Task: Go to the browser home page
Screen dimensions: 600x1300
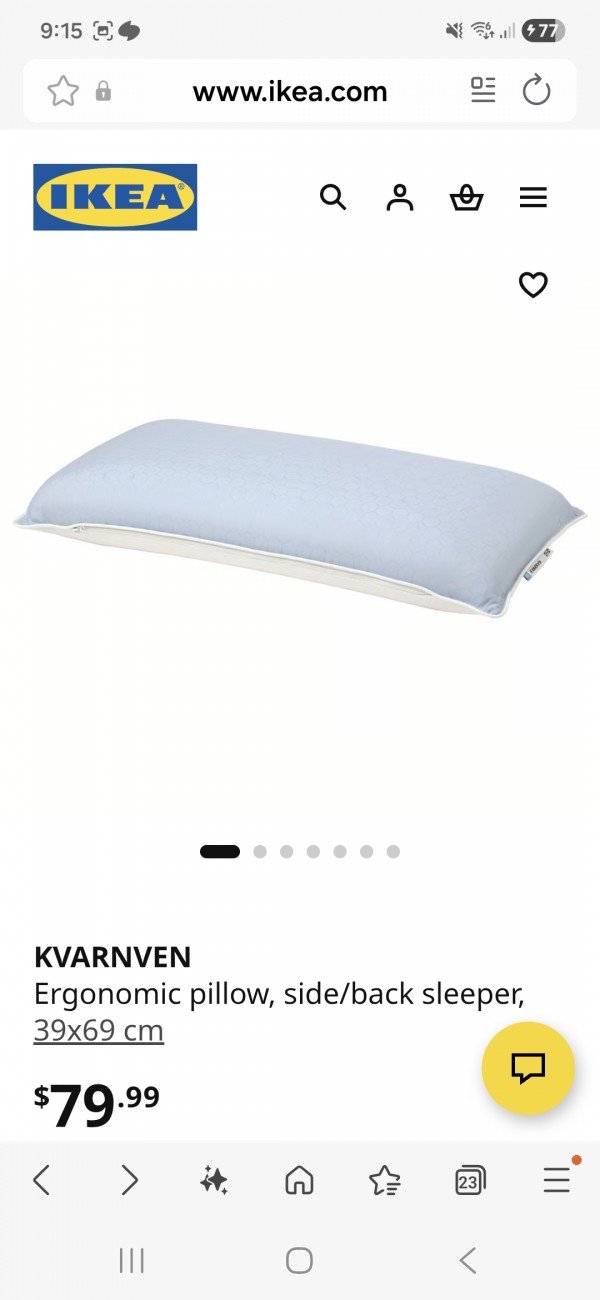Action: point(299,1181)
